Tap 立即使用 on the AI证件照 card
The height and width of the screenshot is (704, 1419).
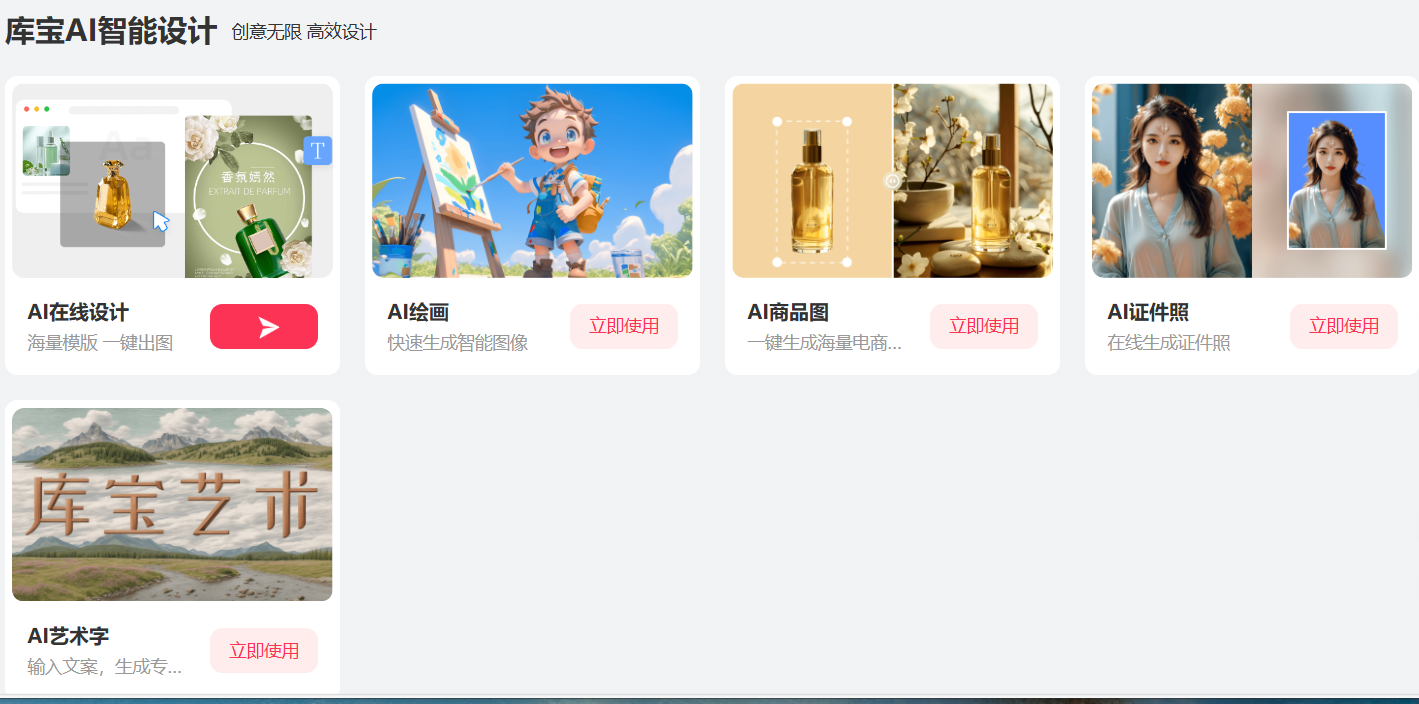[1344, 327]
